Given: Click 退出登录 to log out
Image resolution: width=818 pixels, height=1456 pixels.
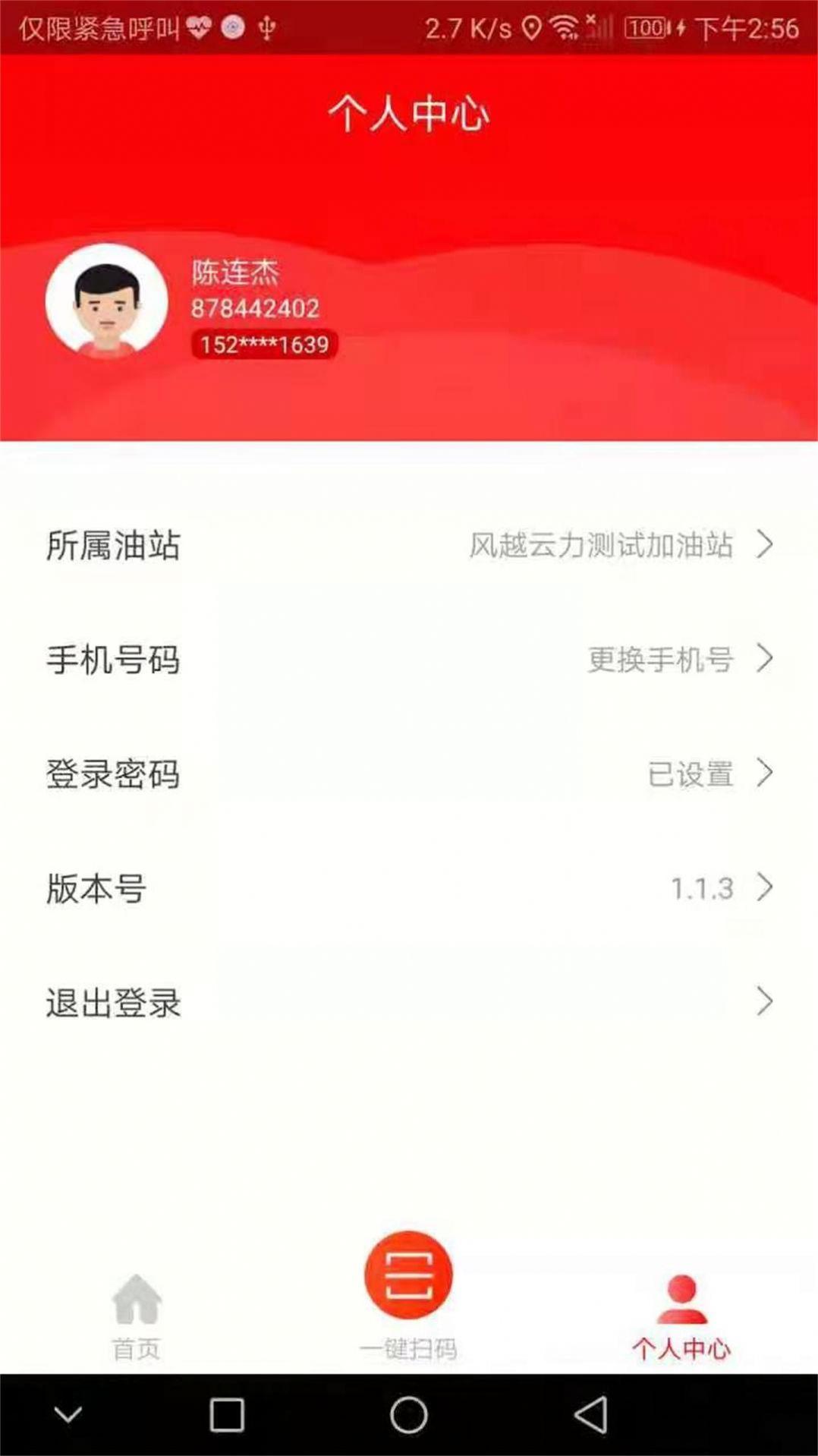Looking at the screenshot, I should coord(112,1004).
